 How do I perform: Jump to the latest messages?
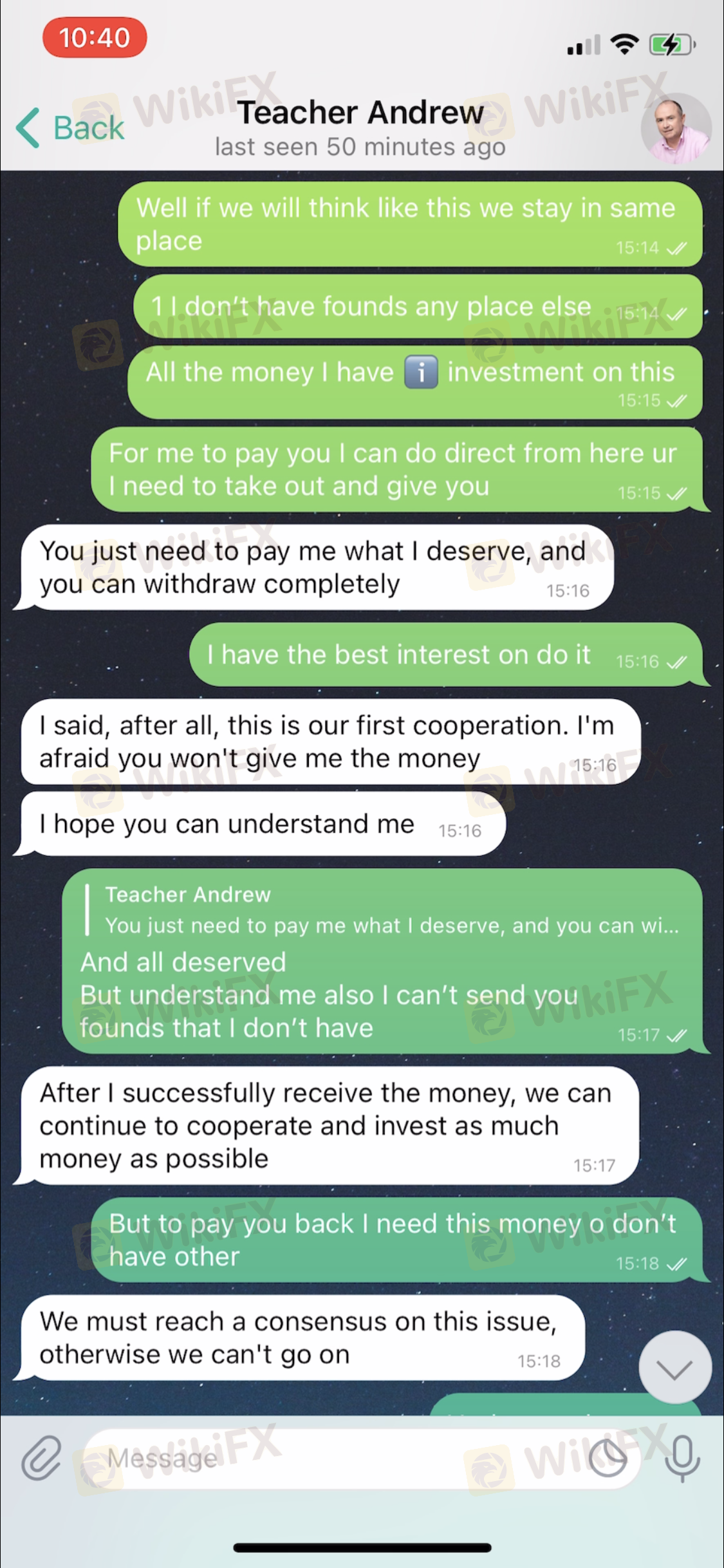(675, 1368)
